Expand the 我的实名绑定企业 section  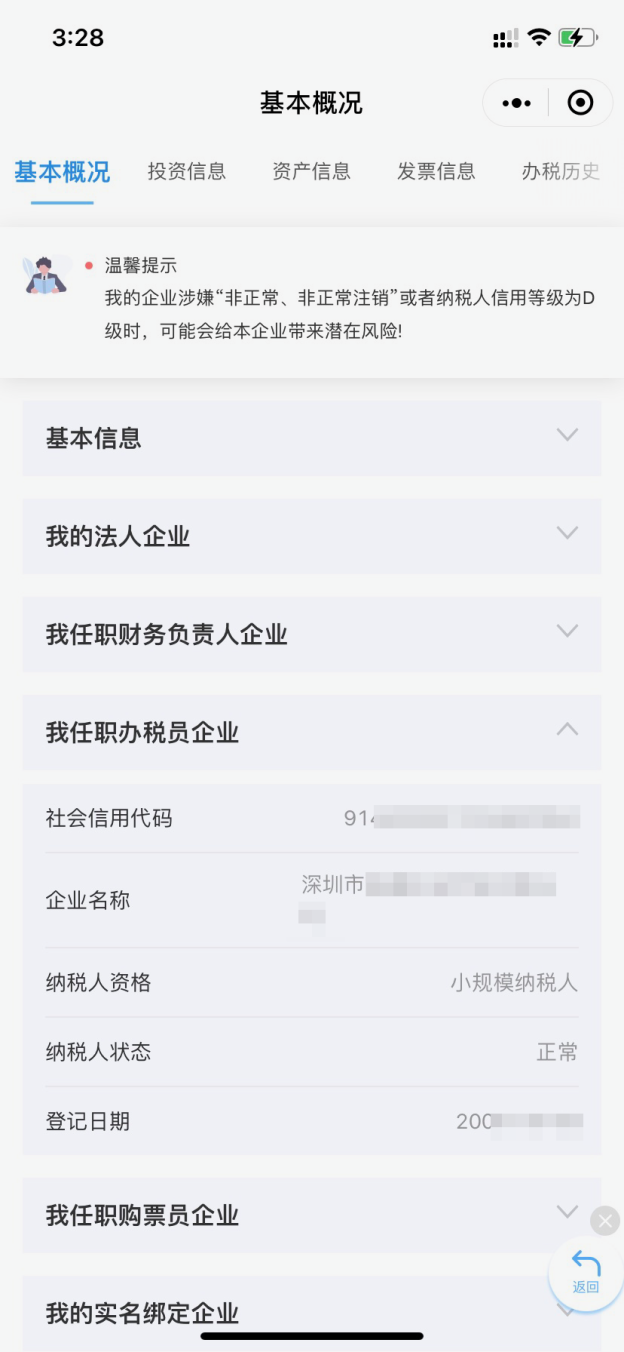[x=312, y=1313]
